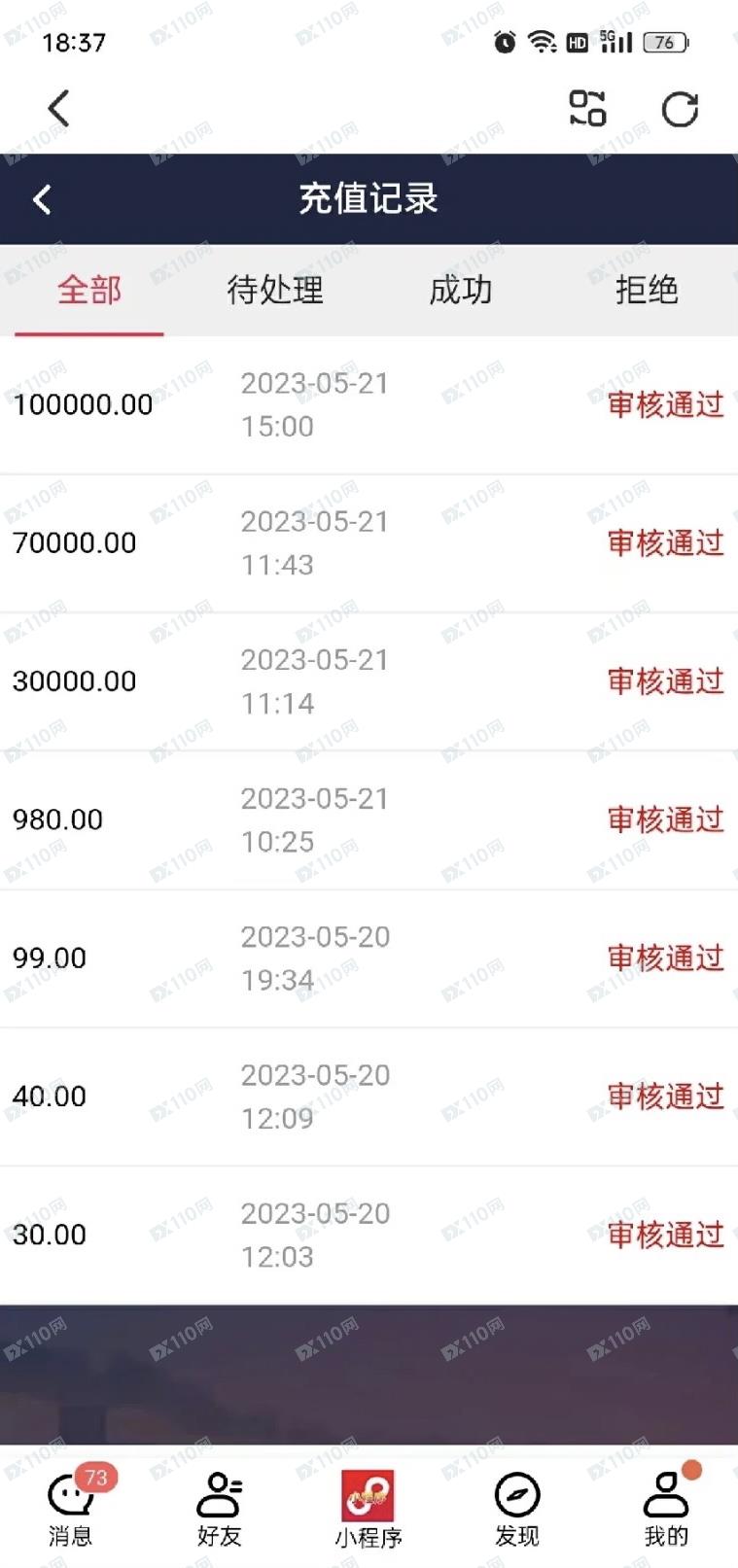
Task: Open the 小程序 tab
Action: pos(369,1509)
